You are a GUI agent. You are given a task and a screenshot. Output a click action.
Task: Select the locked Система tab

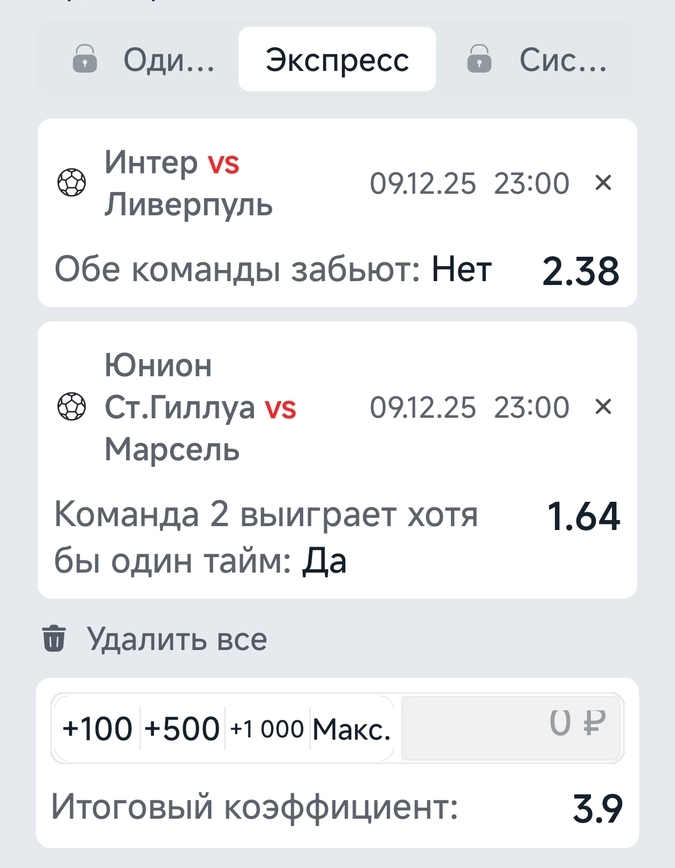coord(537,60)
